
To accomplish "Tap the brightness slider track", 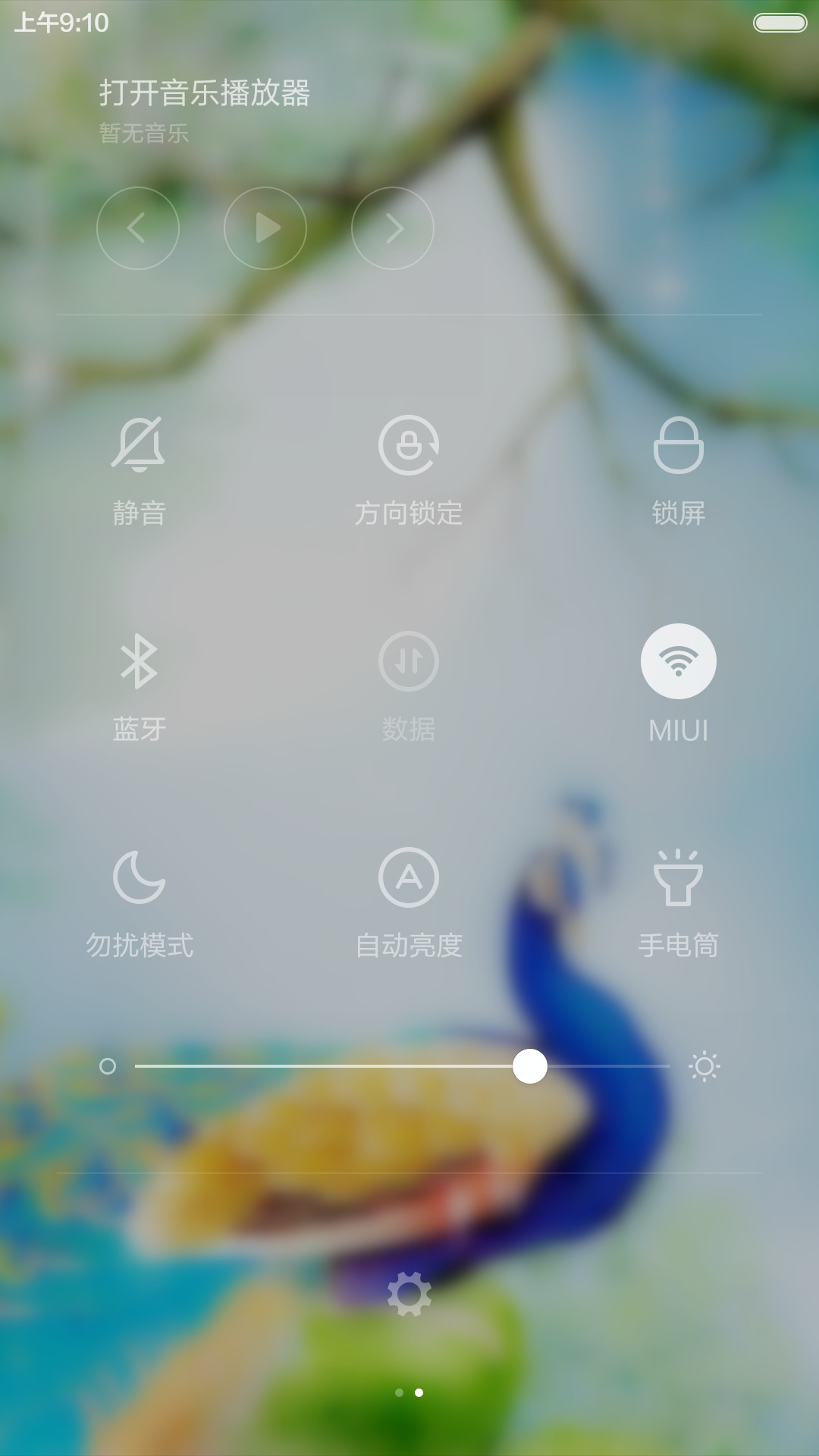I will [402, 1066].
